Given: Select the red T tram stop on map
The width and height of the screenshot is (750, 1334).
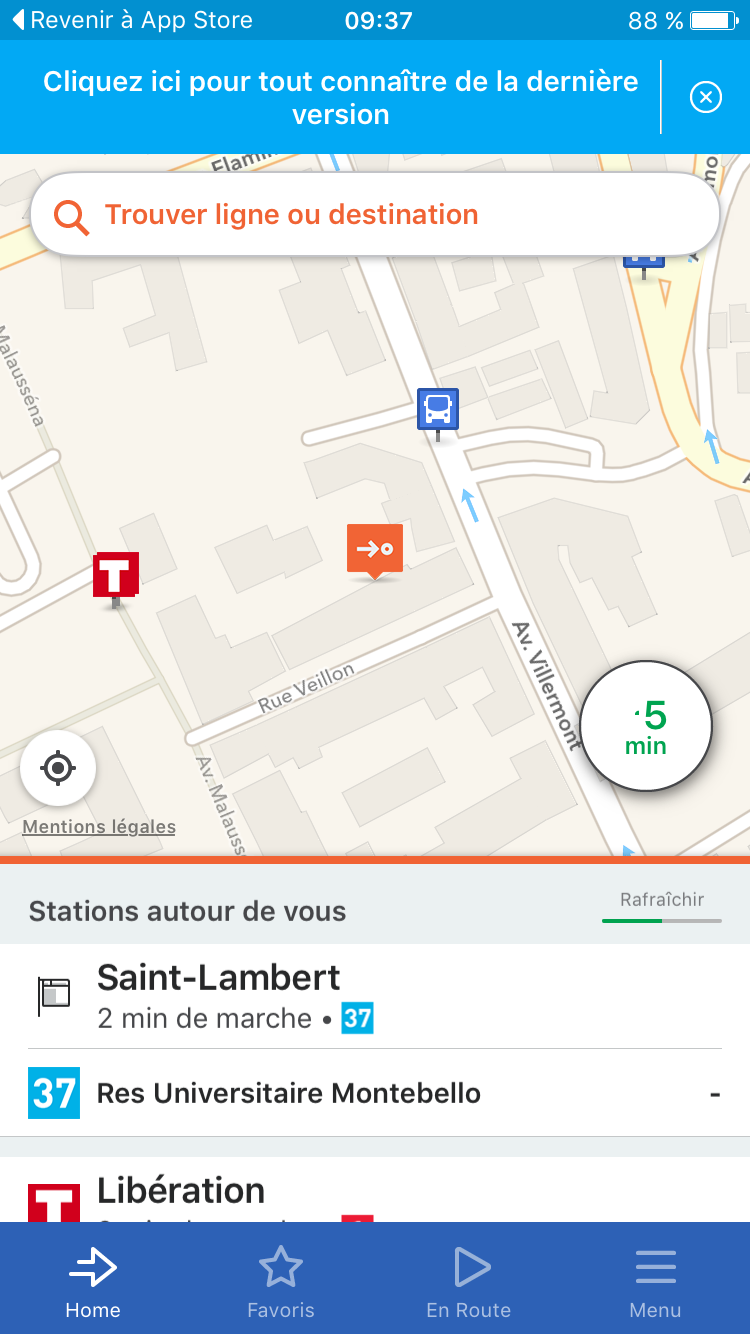Looking at the screenshot, I should 116,577.
